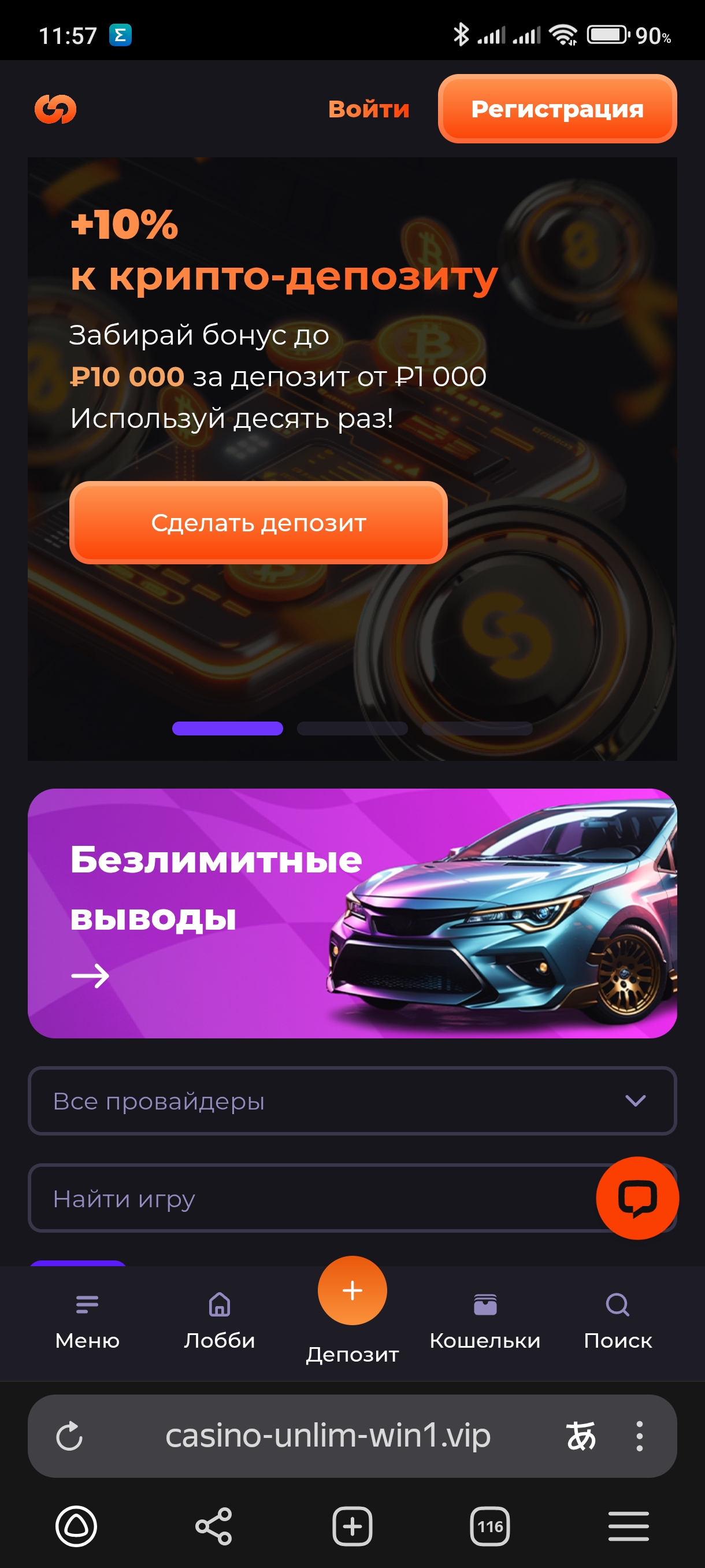705x1568 pixels.
Task: Open the live chat support bubble
Action: tap(637, 1197)
